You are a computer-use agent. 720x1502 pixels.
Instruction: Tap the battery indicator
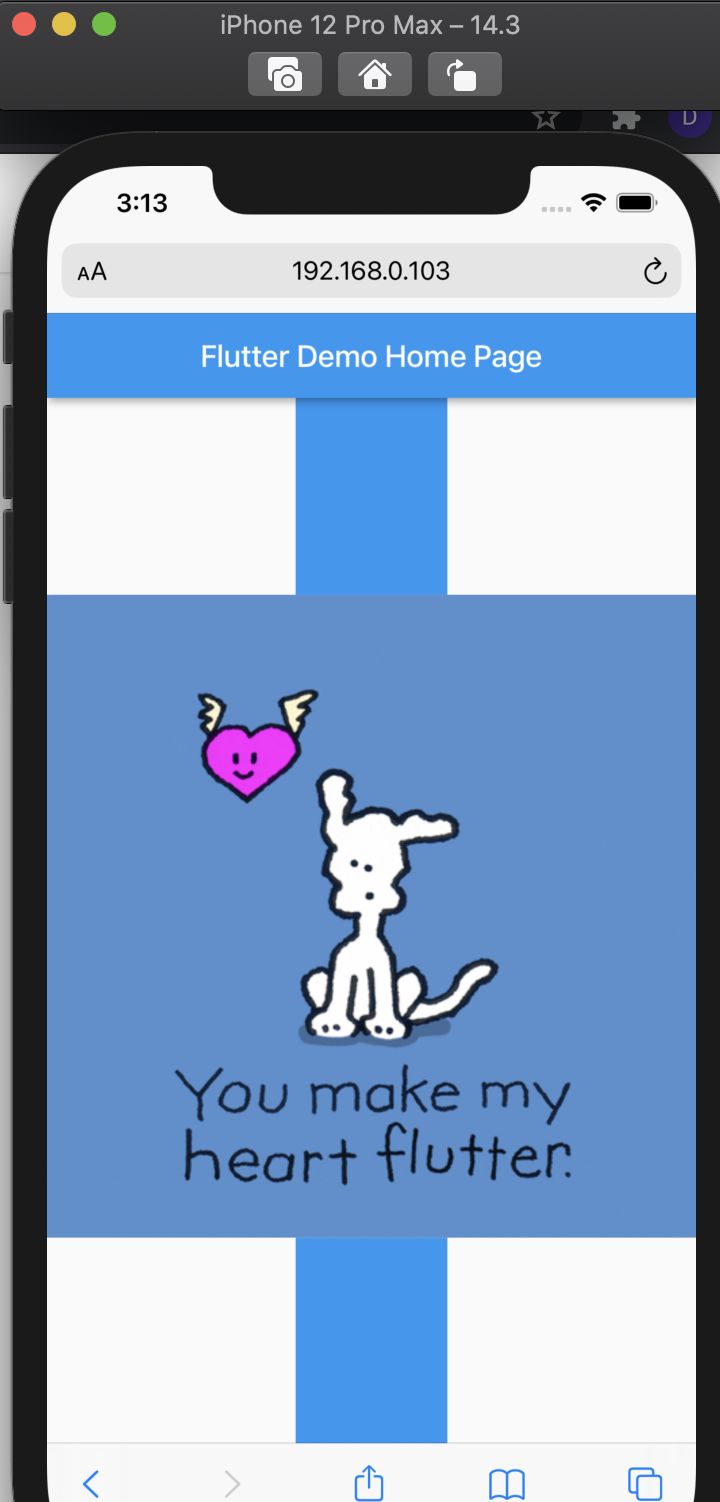pyautogui.click(x=637, y=202)
